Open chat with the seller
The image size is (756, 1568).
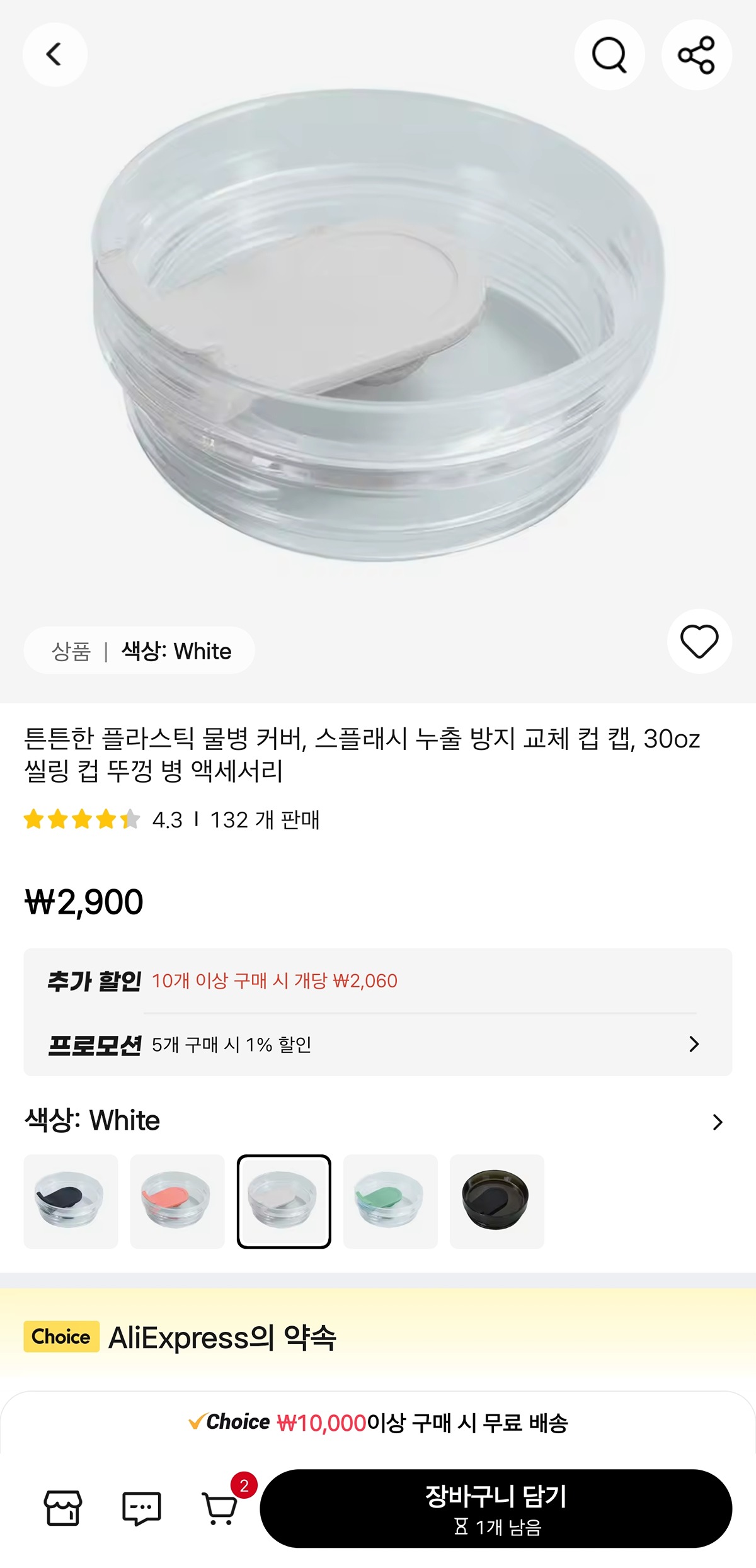point(141,1508)
